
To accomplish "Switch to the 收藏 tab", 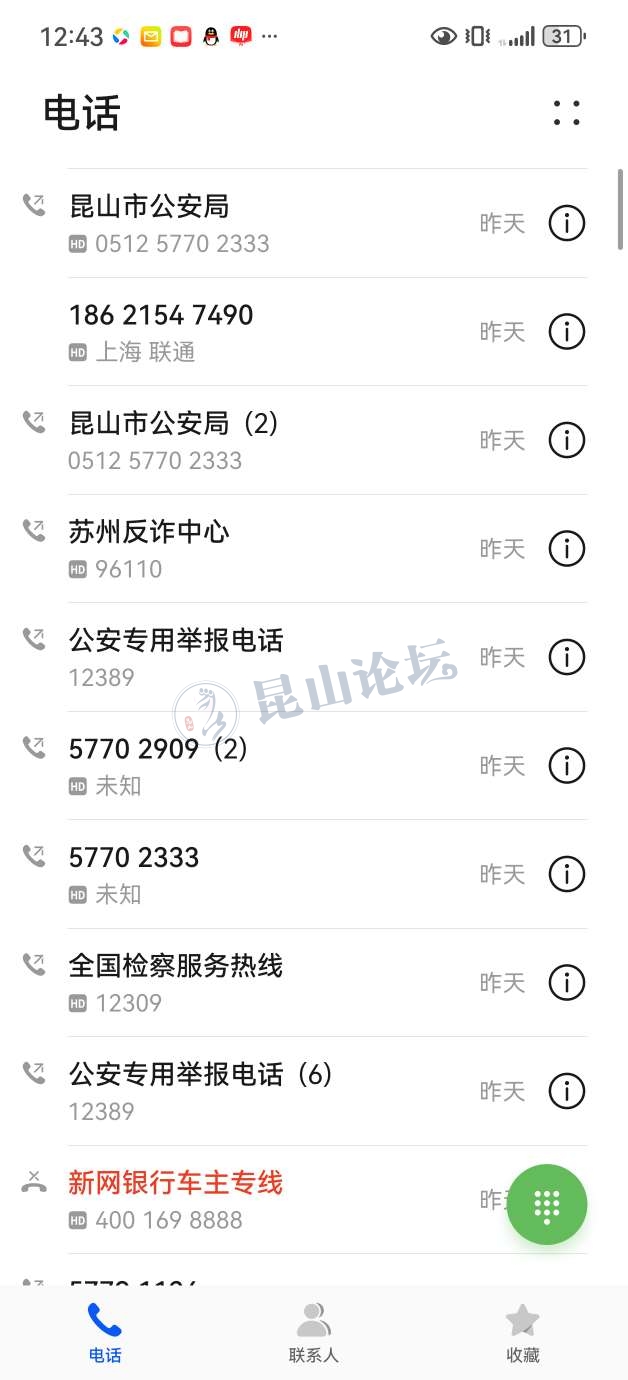I will [x=522, y=1332].
